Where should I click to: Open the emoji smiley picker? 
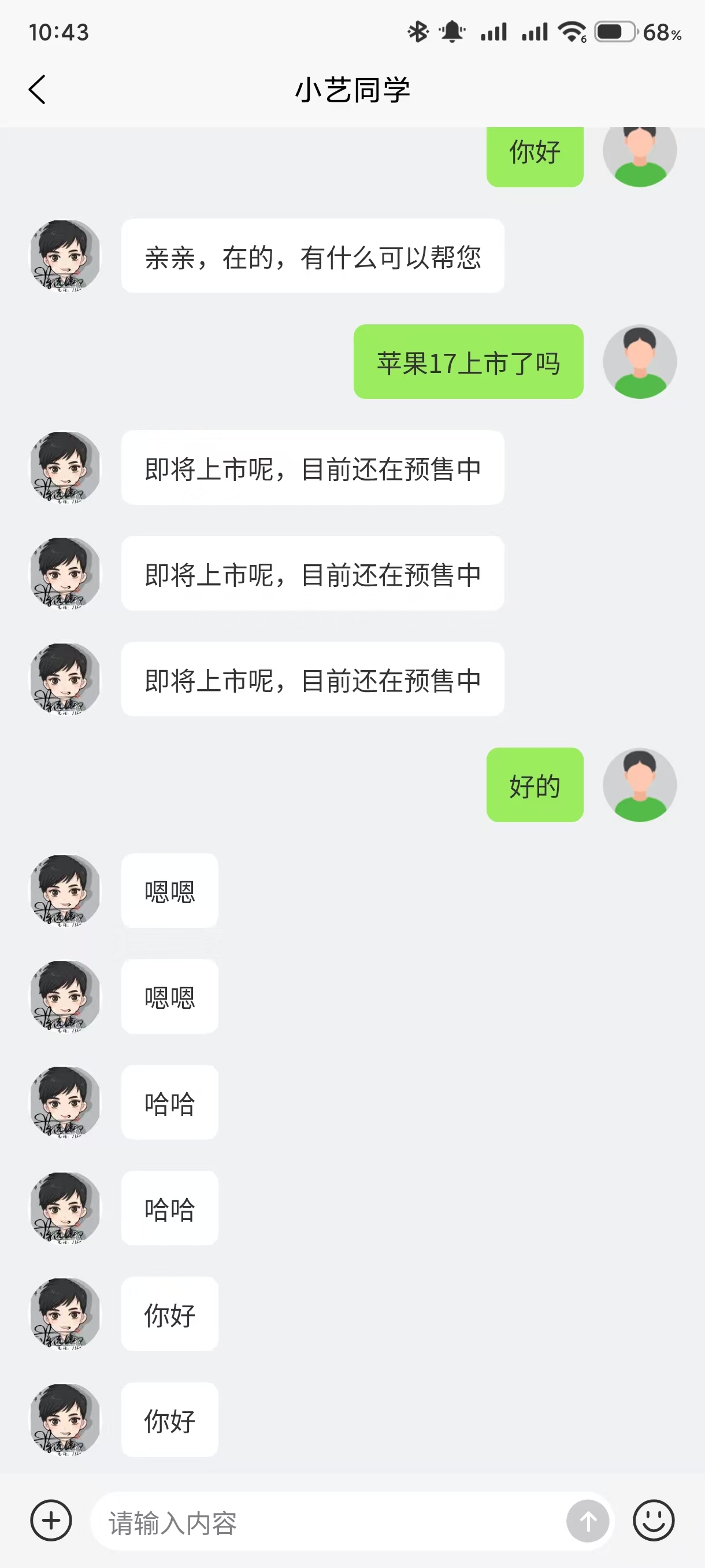coord(654,1520)
